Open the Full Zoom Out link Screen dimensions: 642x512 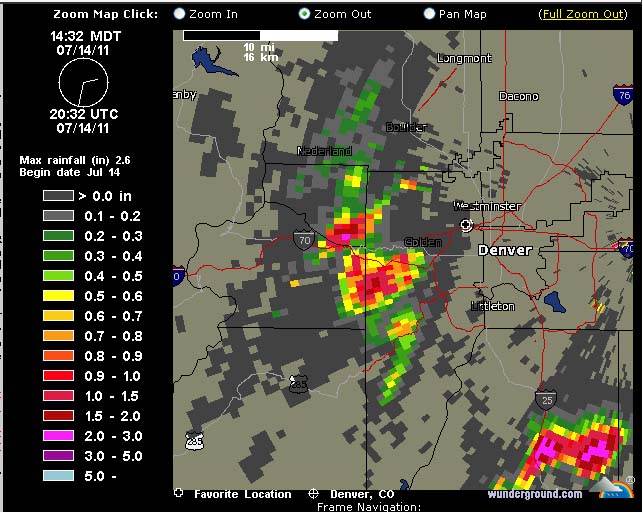tap(585, 14)
